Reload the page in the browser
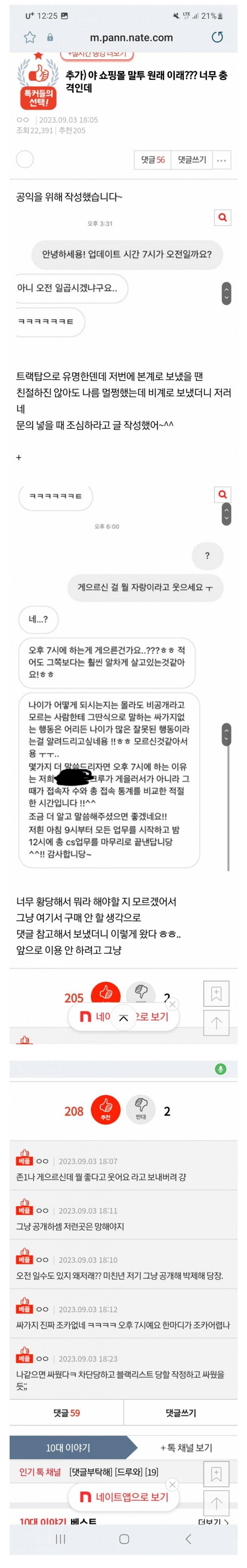This screenshot has width=247, height=1568. click(217, 38)
